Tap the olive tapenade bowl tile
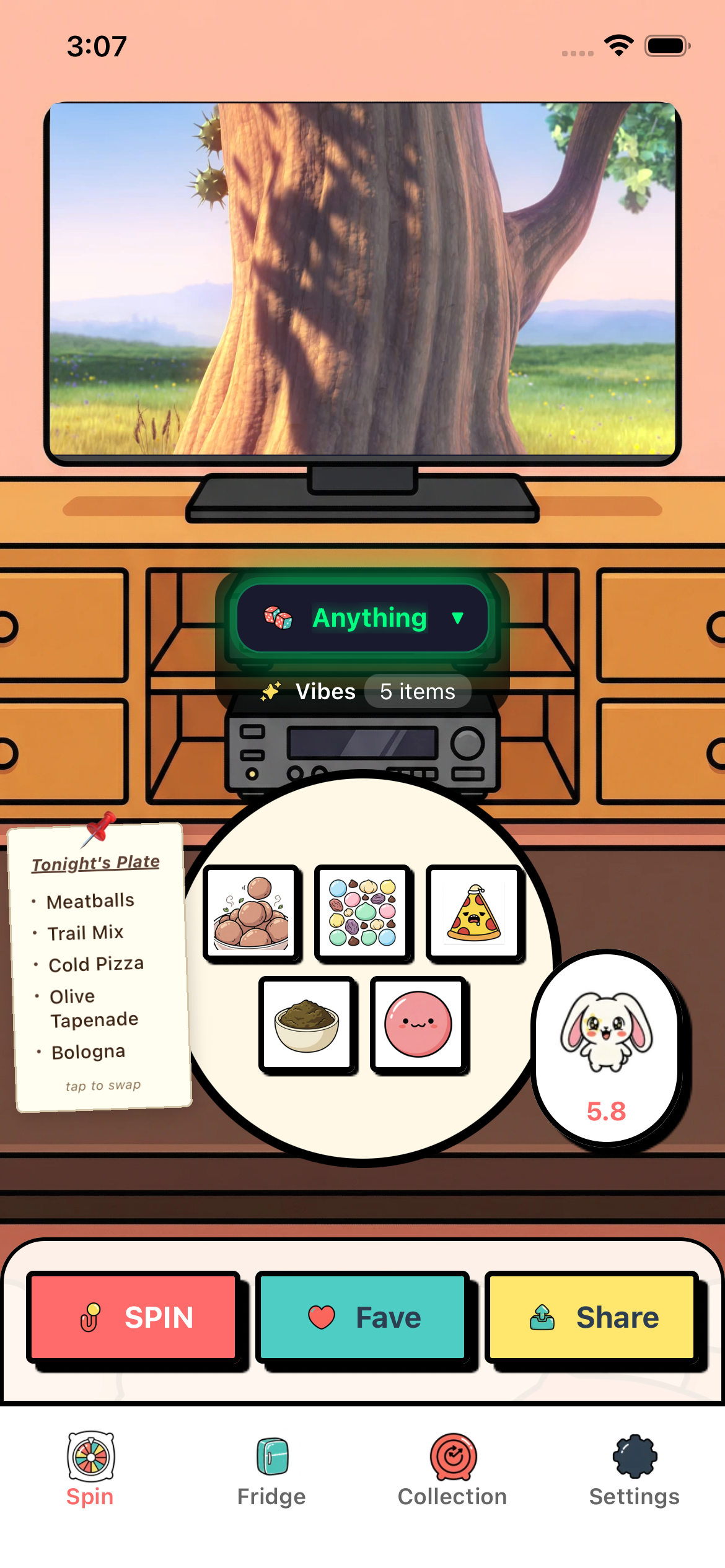The height and width of the screenshot is (1568, 725). [x=307, y=1024]
